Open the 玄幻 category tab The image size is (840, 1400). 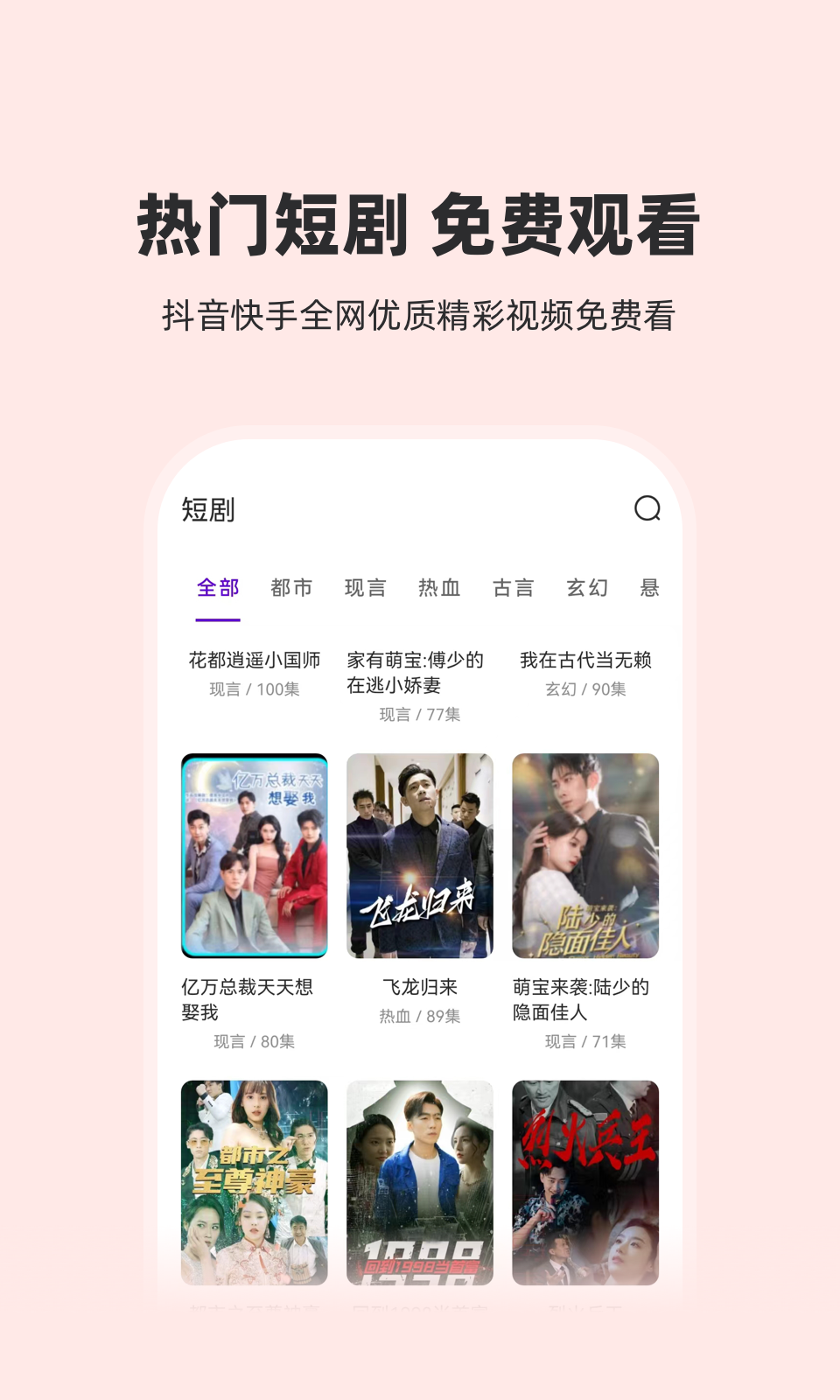tap(588, 588)
